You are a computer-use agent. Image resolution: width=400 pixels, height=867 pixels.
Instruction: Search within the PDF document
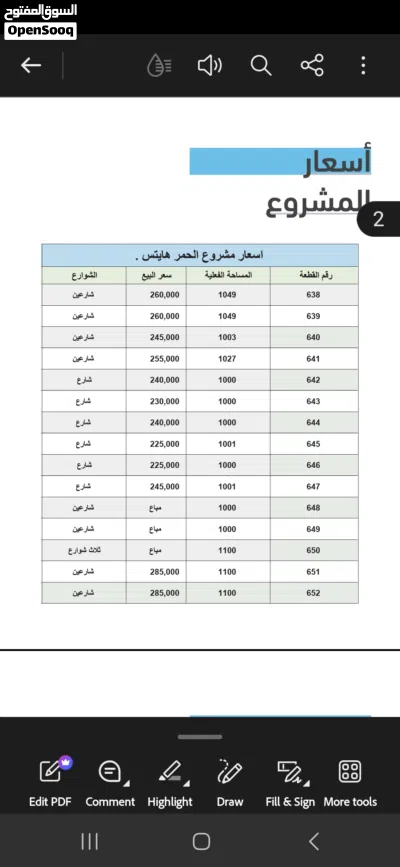point(261,66)
